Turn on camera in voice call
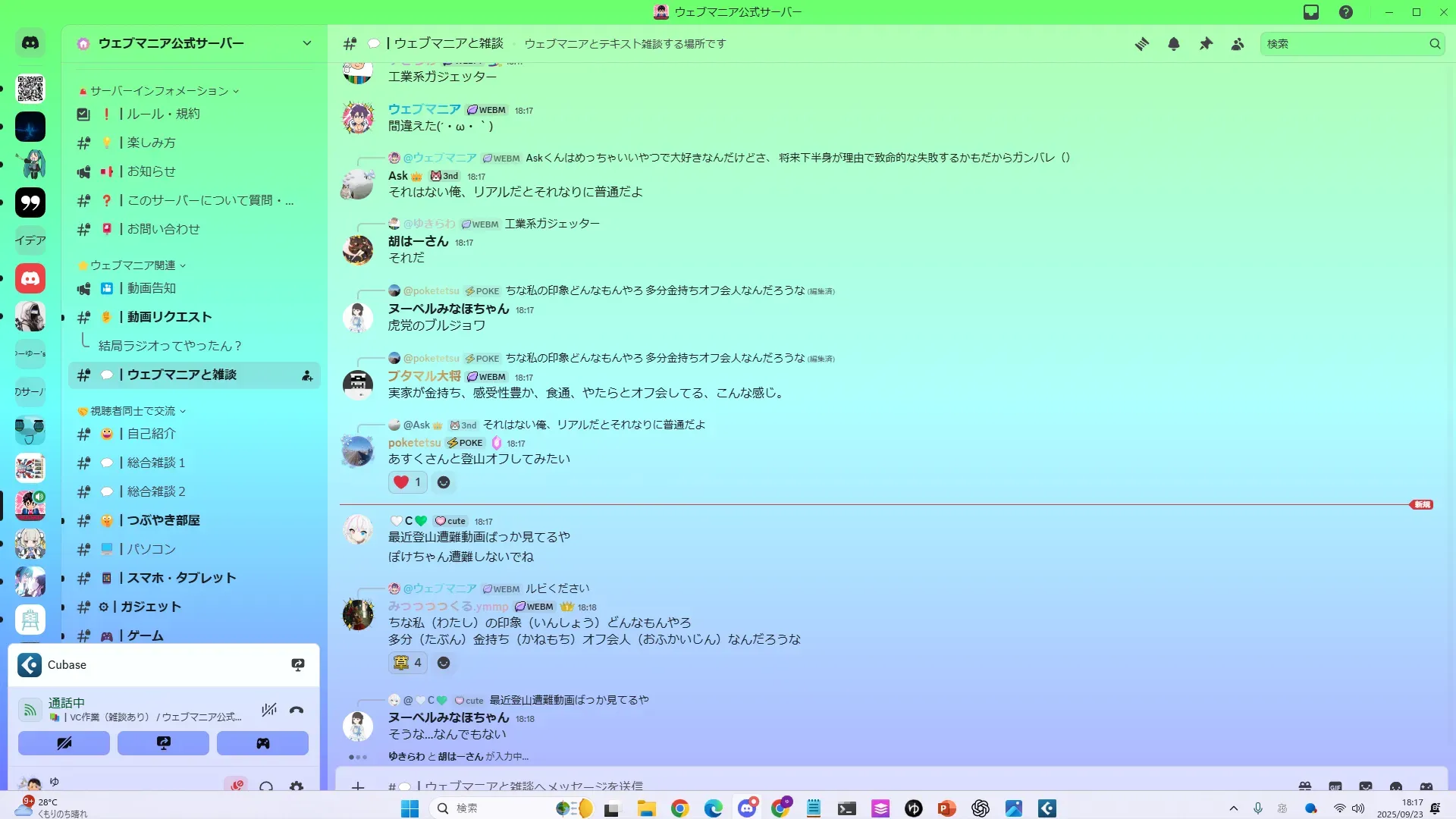This screenshot has width=1456, height=819. (64, 743)
